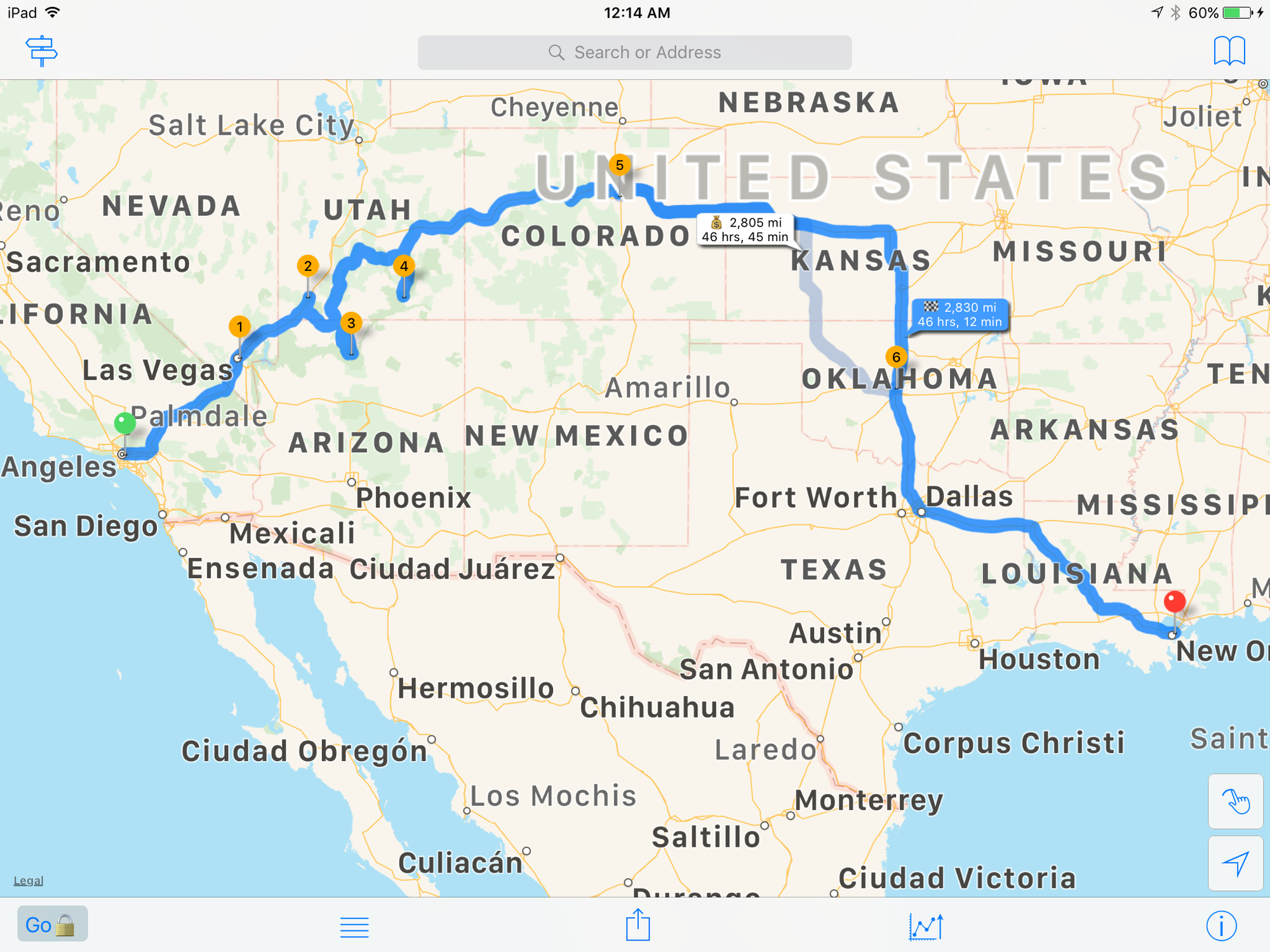Viewport: 1270px width, 952px height.
Task: Tap the hand pointer map tool
Action: point(1235,801)
